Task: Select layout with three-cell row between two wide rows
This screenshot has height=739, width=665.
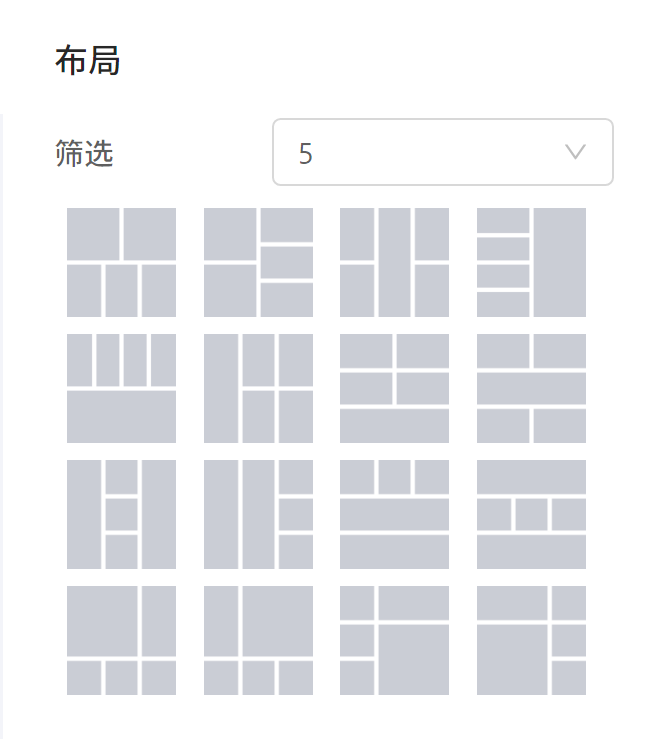Action: click(x=531, y=514)
